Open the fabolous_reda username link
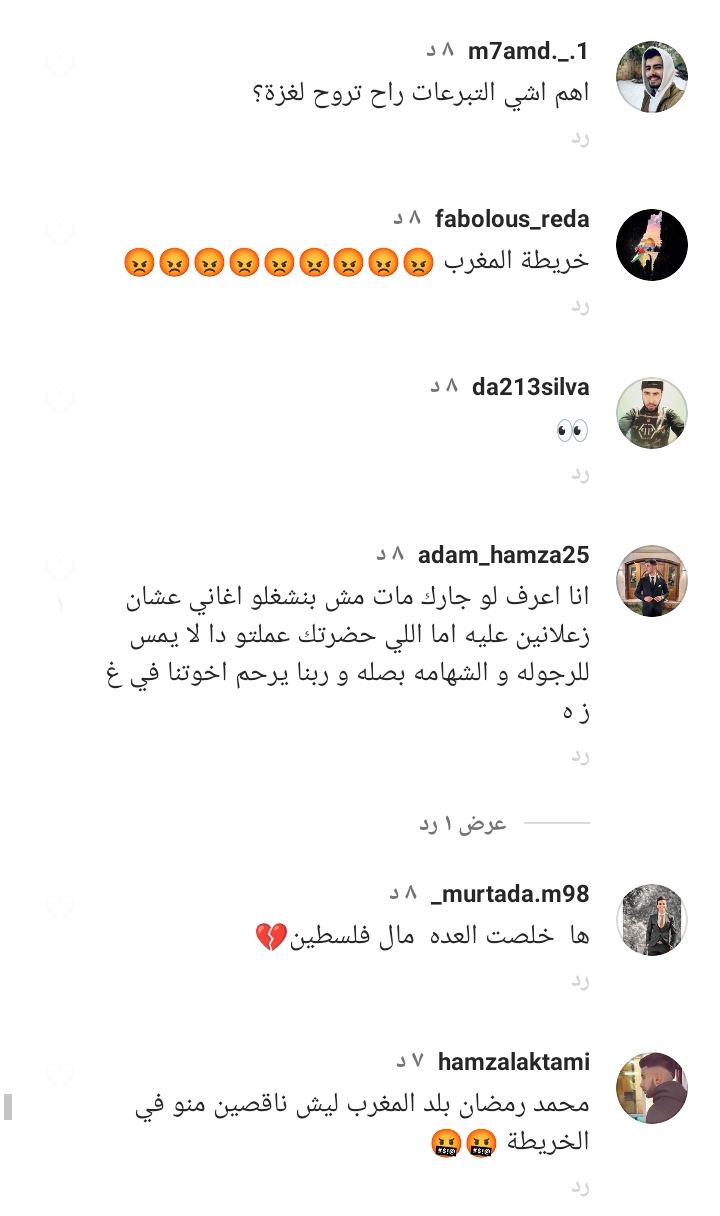720x1216 pixels. coord(512,219)
